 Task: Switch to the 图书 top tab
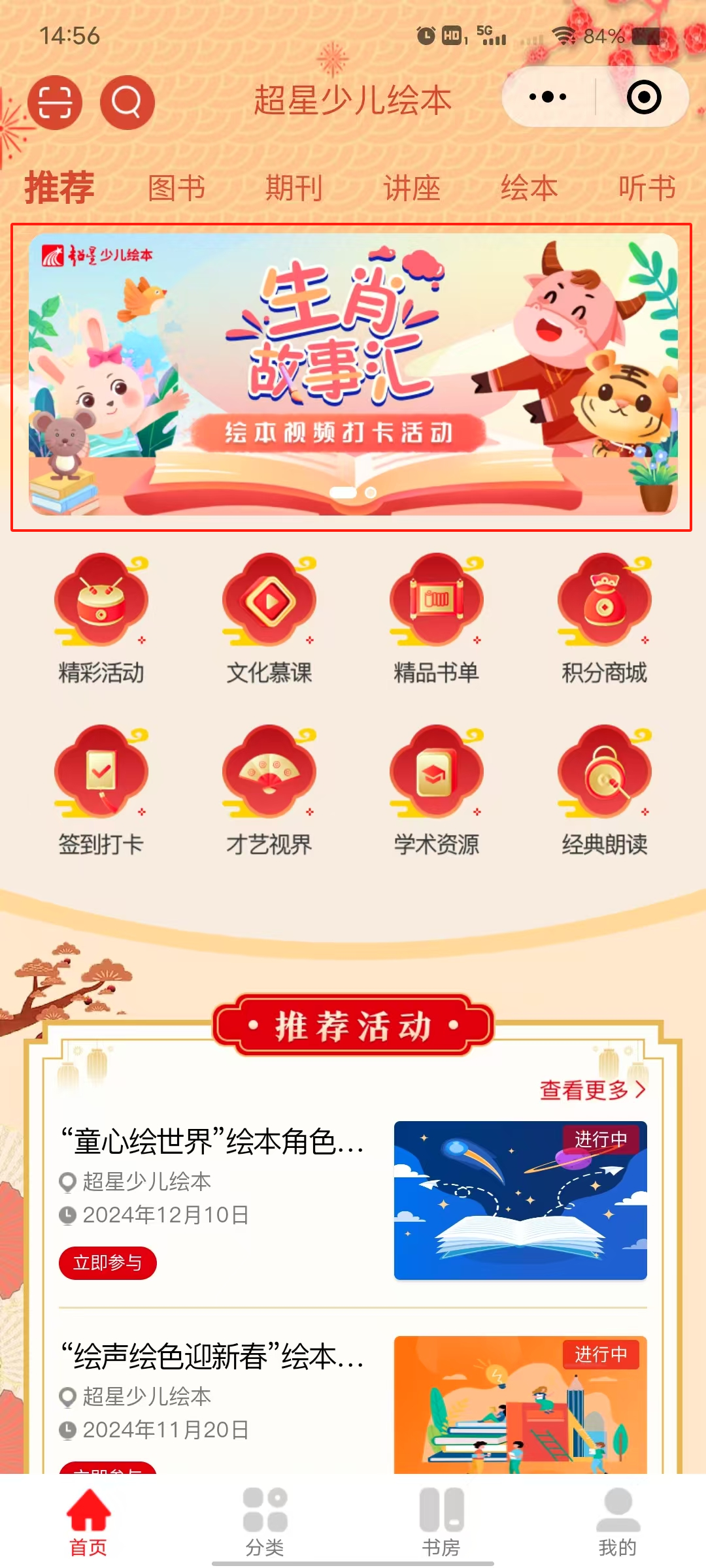point(176,188)
